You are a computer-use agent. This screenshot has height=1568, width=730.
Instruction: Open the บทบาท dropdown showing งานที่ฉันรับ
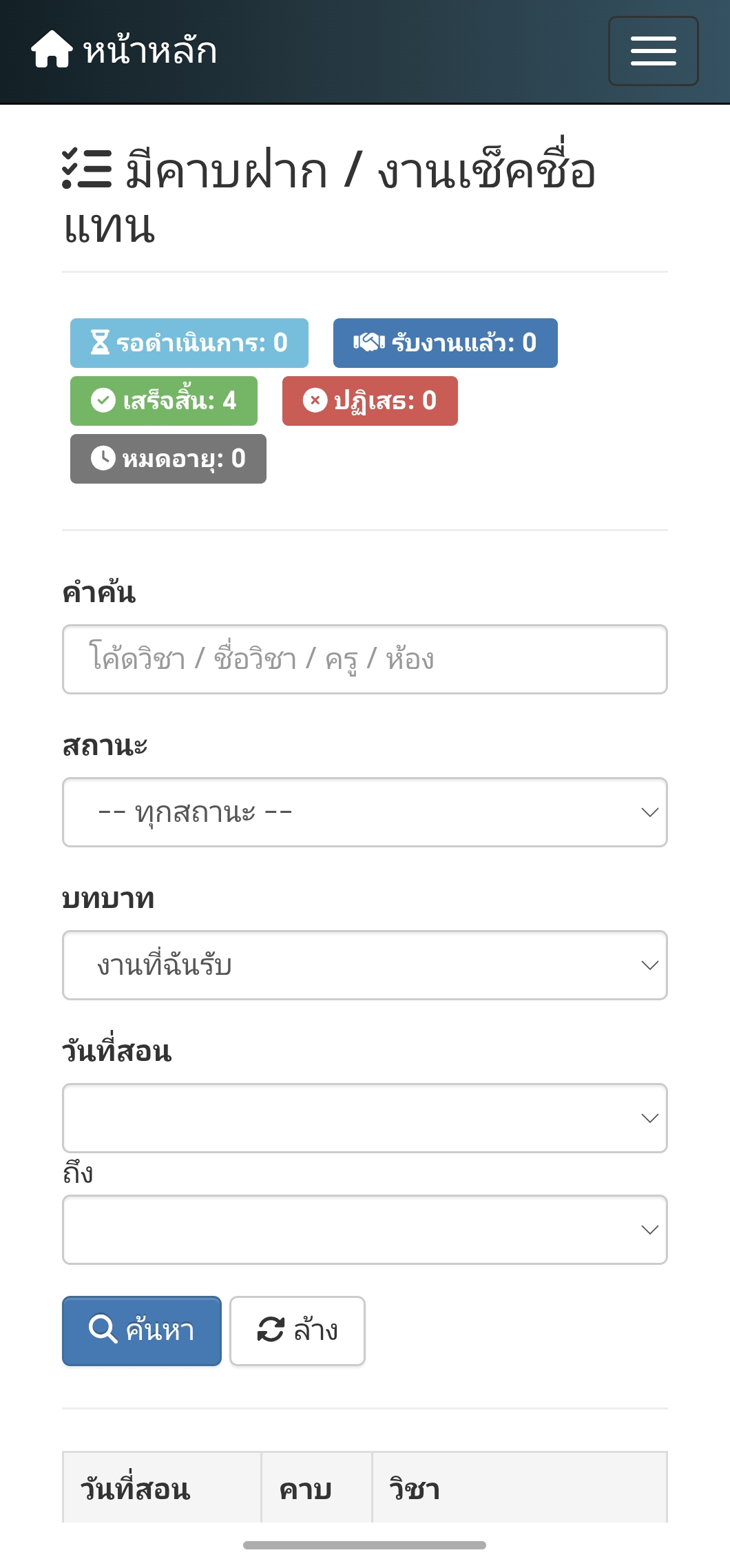pos(364,964)
